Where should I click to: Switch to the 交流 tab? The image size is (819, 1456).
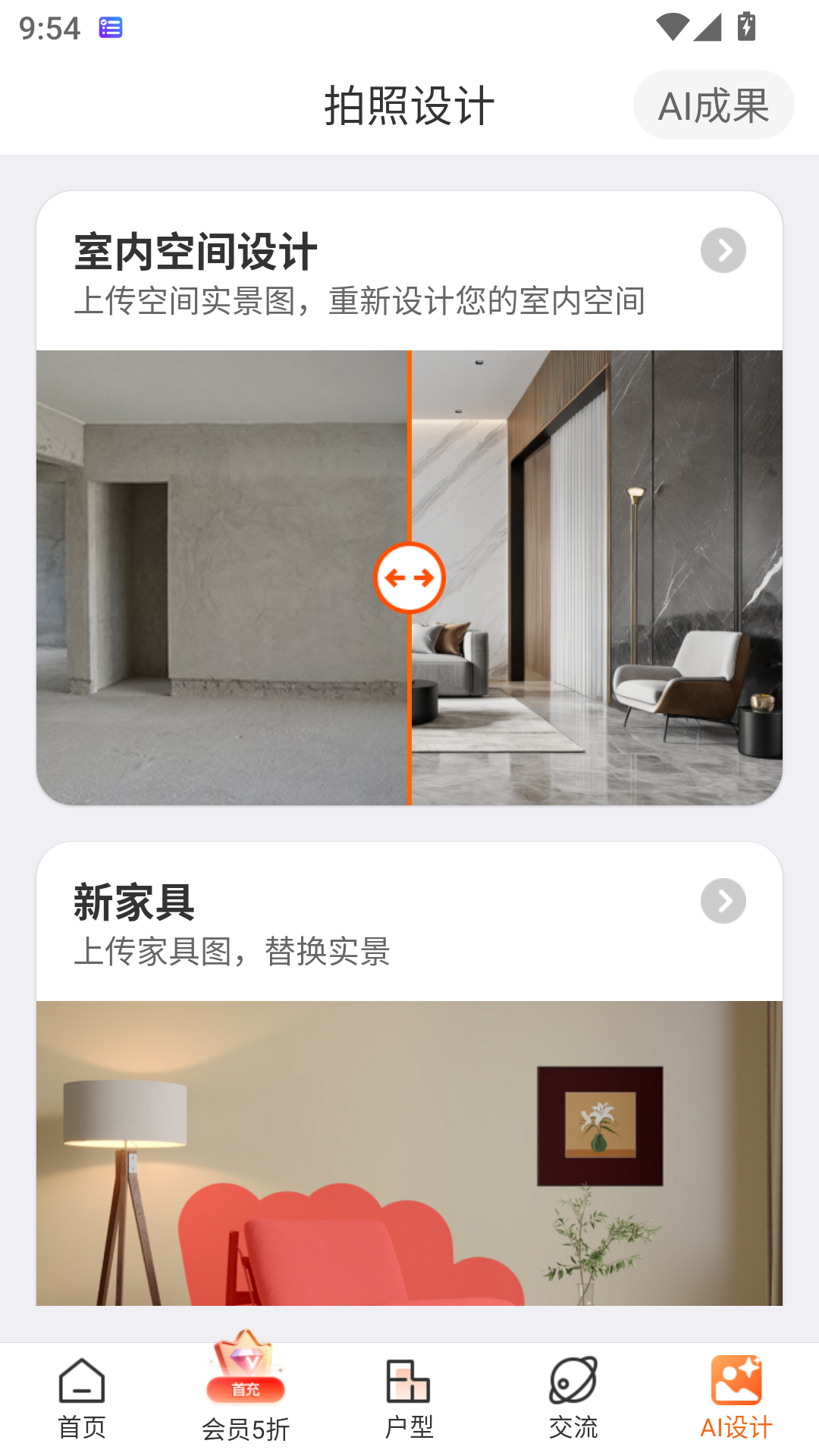click(573, 1398)
